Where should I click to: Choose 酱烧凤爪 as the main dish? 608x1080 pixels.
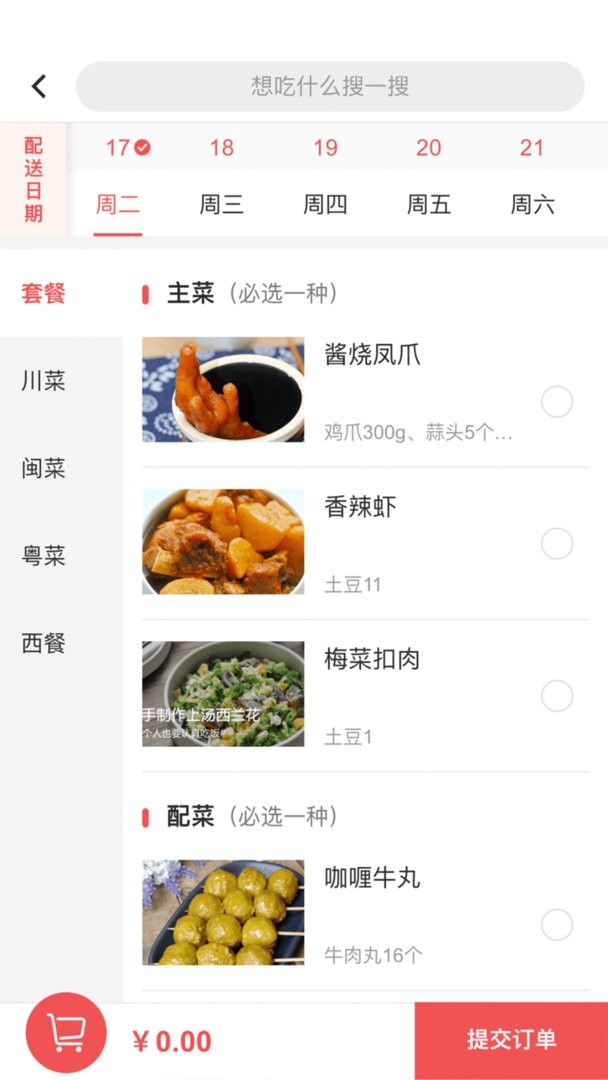click(x=557, y=402)
